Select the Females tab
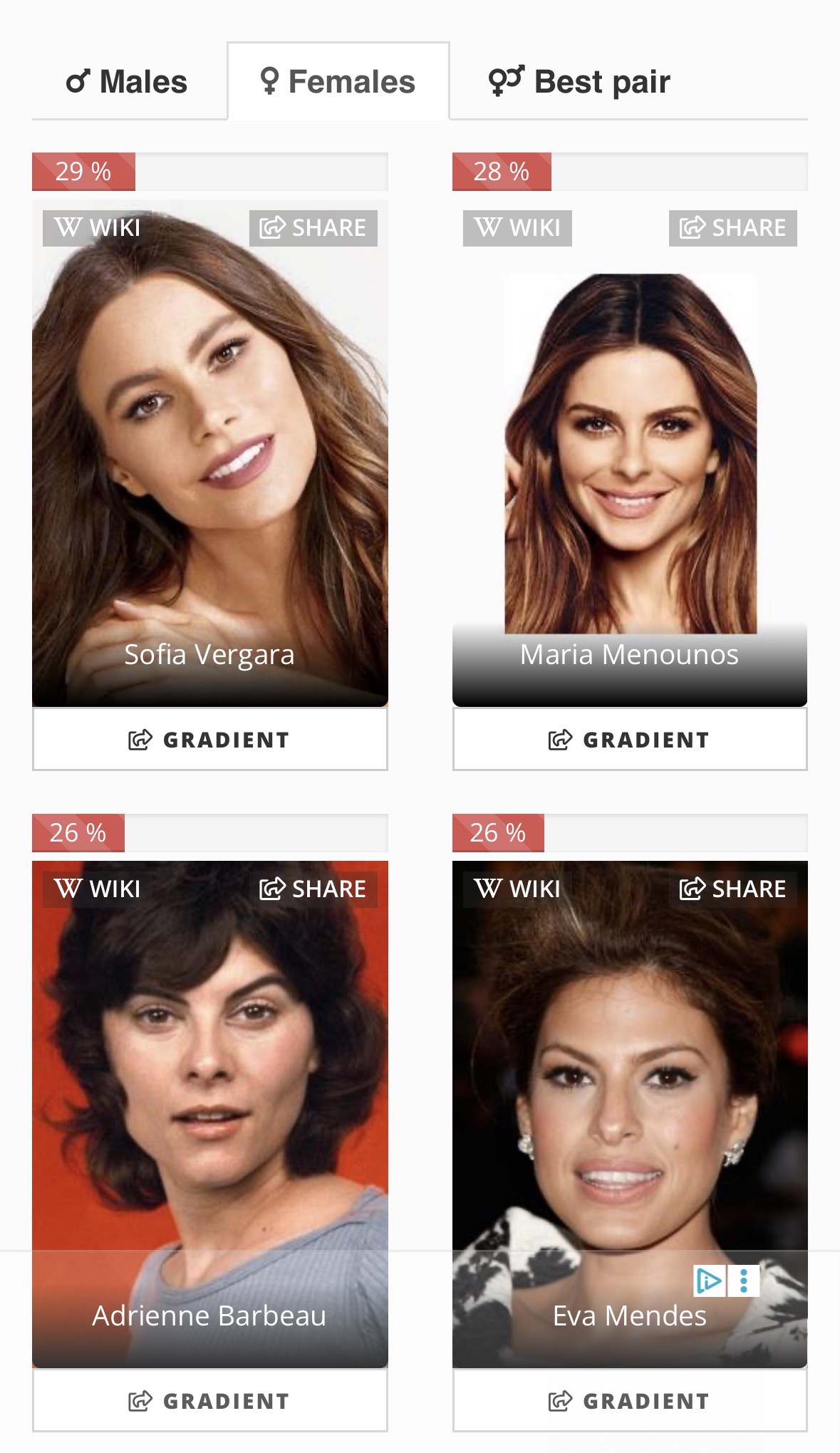 pyautogui.click(x=338, y=82)
